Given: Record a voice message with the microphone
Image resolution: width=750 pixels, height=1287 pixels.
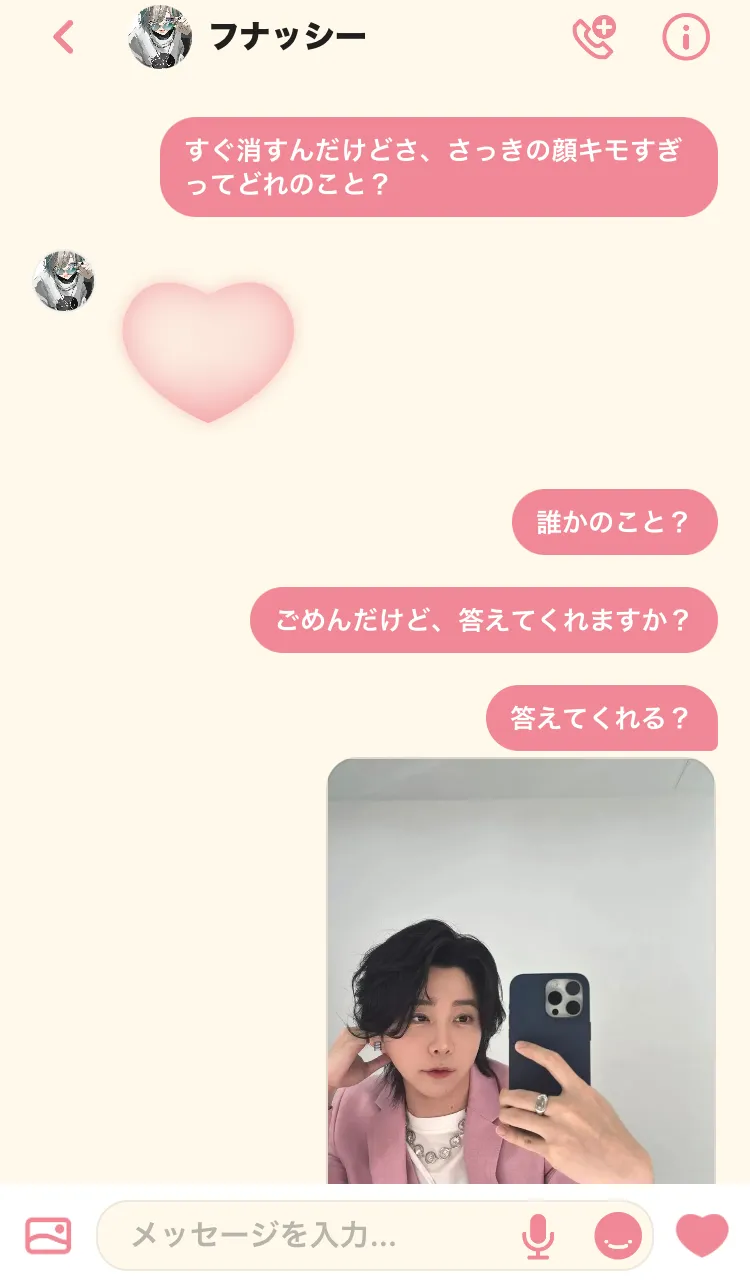Looking at the screenshot, I should pos(538,1236).
